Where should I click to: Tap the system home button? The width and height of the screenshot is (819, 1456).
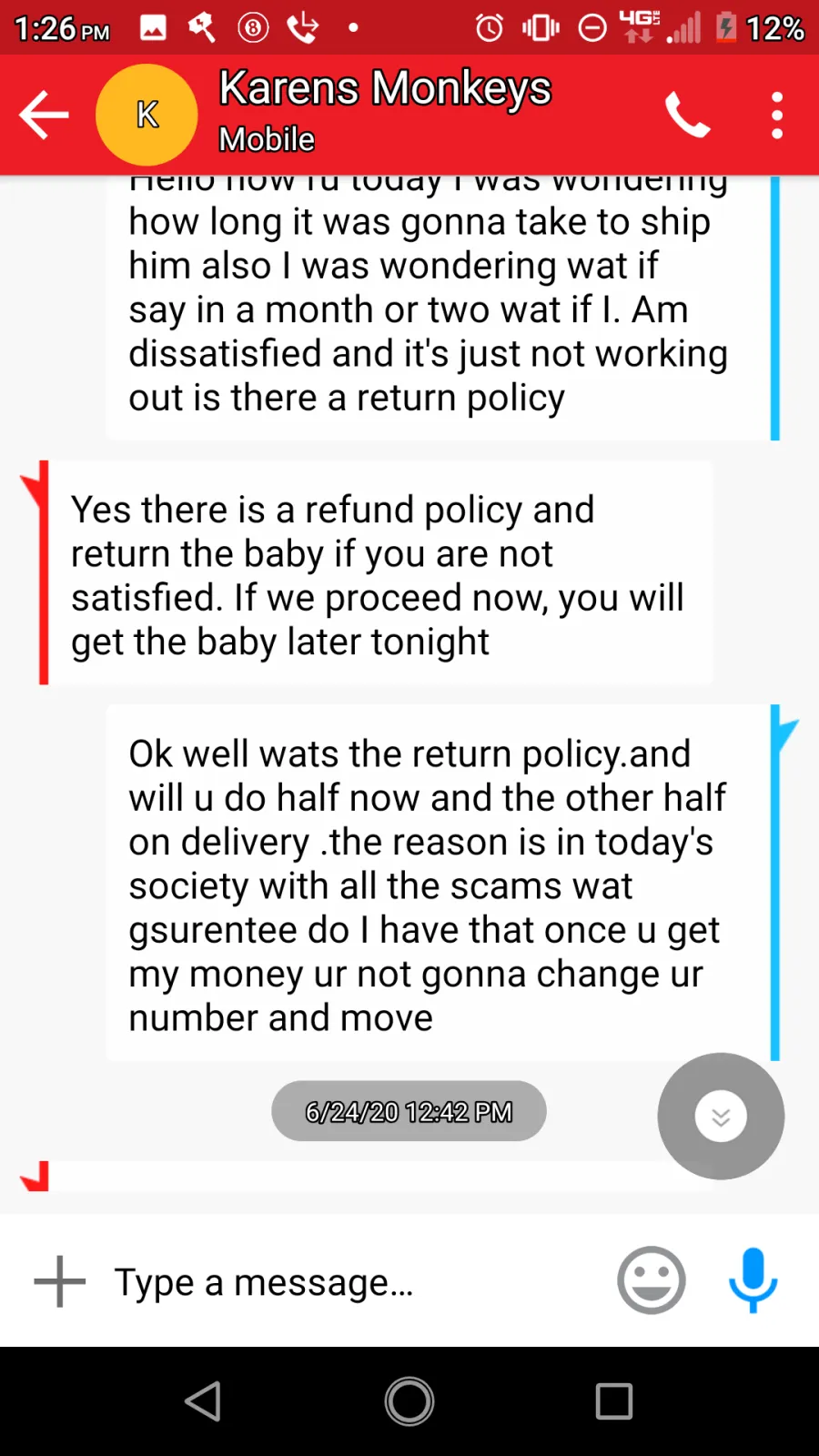point(409,1401)
